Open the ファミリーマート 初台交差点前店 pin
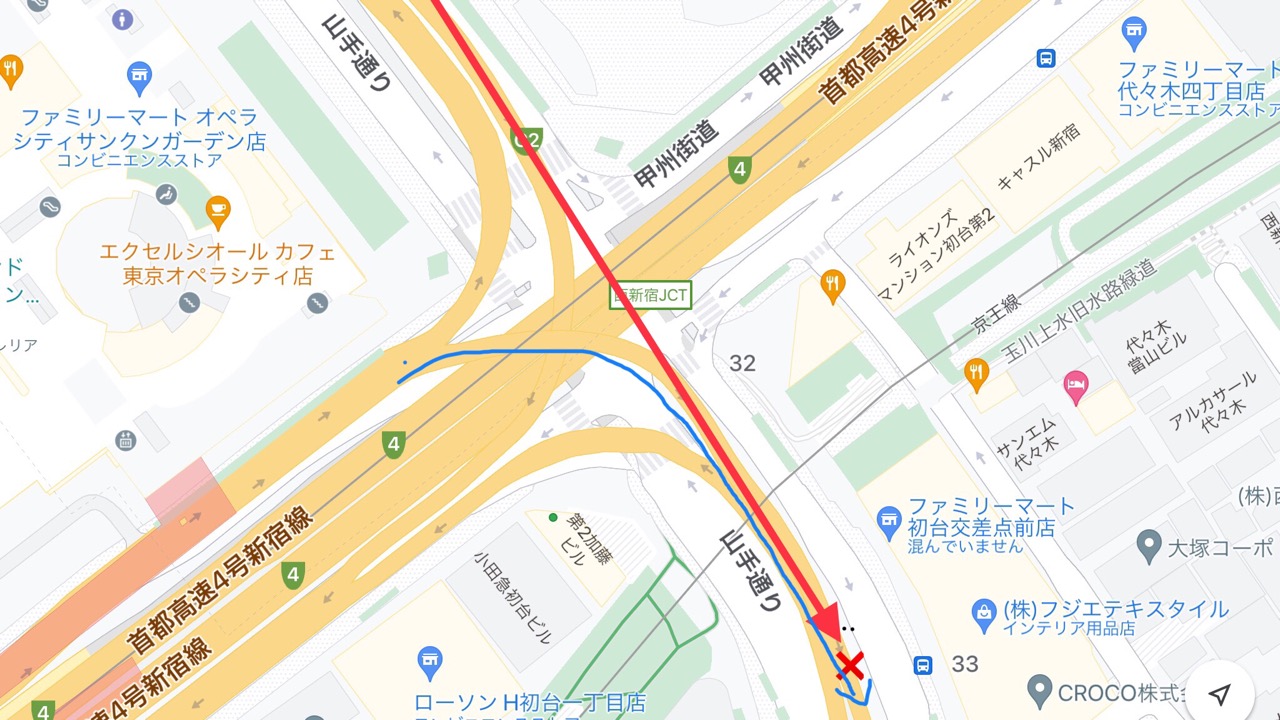The width and height of the screenshot is (1280, 720). [x=888, y=519]
